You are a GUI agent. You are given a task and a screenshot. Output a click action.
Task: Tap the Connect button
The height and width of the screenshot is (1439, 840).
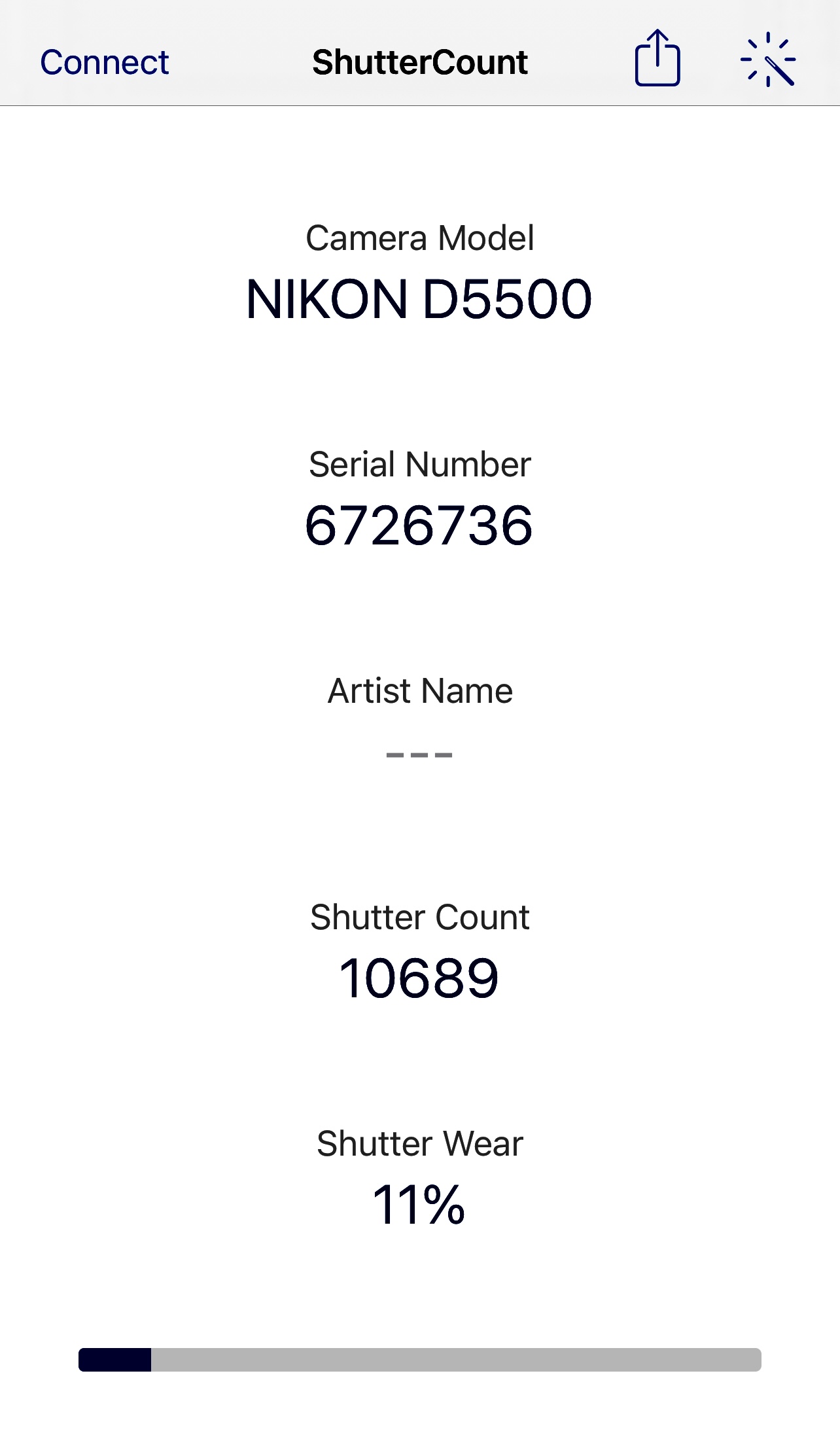pyautogui.click(x=105, y=63)
